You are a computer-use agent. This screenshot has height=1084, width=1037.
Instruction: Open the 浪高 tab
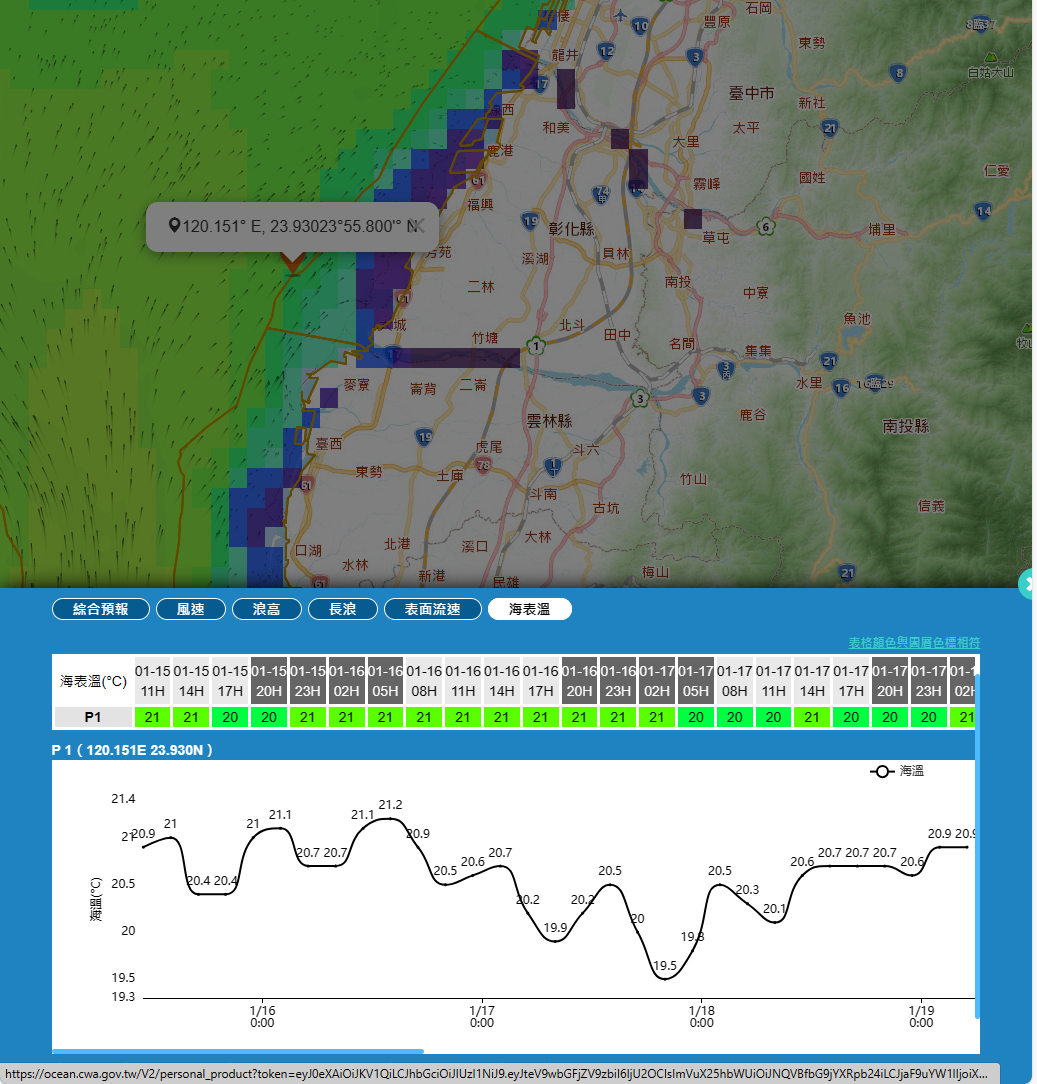coord(266,609)
